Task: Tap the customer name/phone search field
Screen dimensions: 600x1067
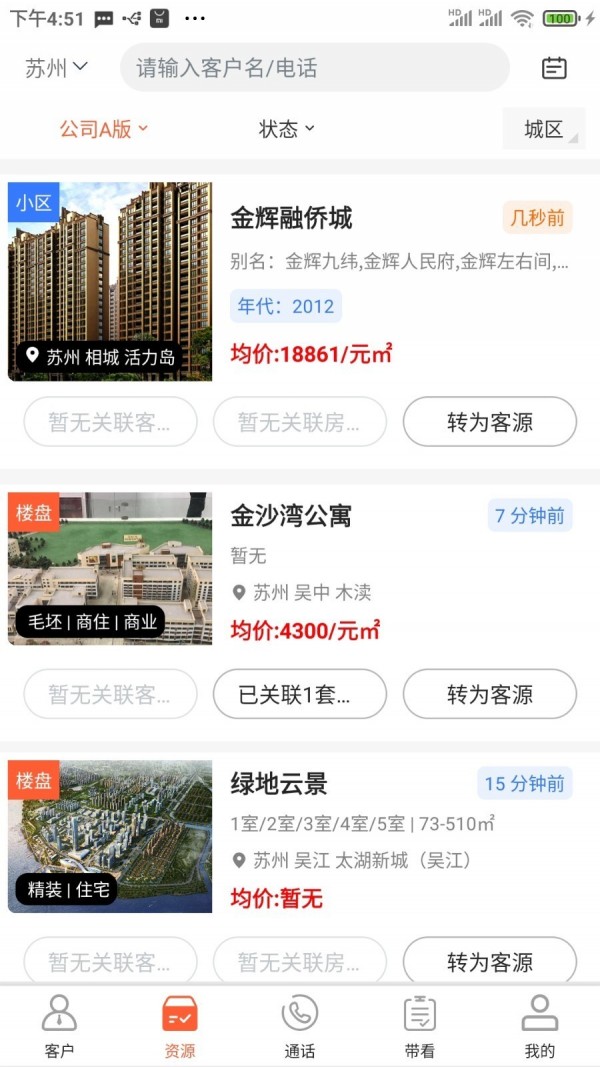Action: click(x=314, y=68)
